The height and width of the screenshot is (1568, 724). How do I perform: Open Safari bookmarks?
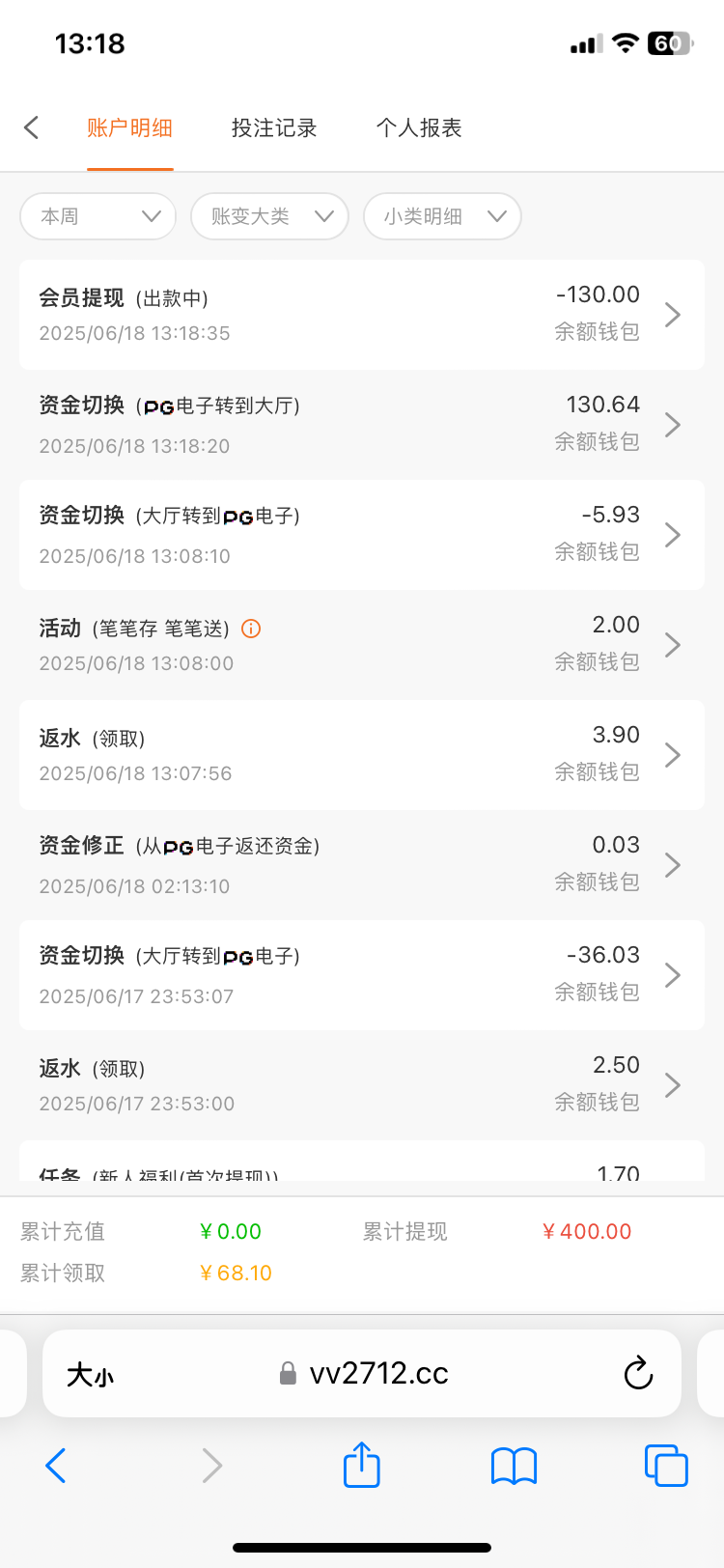coord(514,1465)
